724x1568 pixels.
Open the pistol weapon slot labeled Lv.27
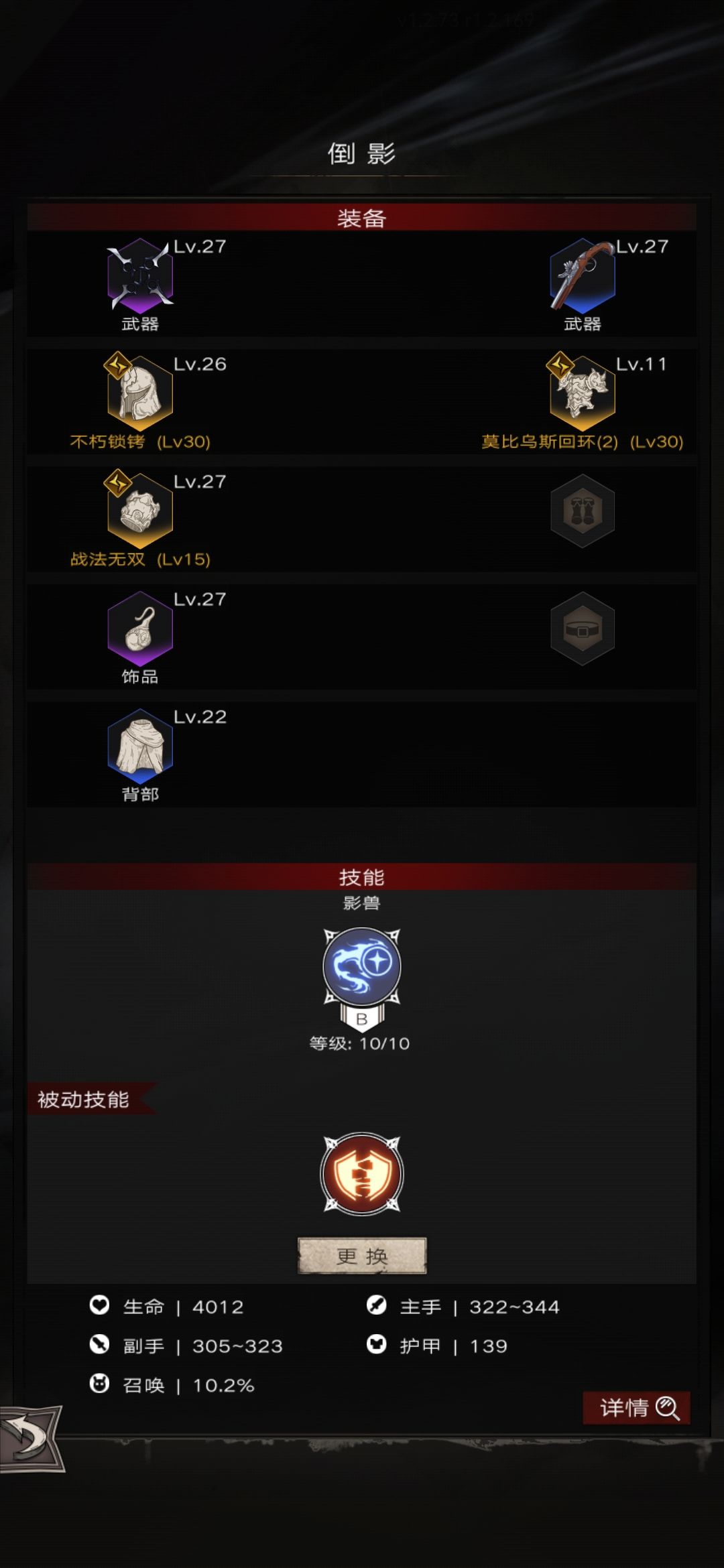tap(583, 278)
